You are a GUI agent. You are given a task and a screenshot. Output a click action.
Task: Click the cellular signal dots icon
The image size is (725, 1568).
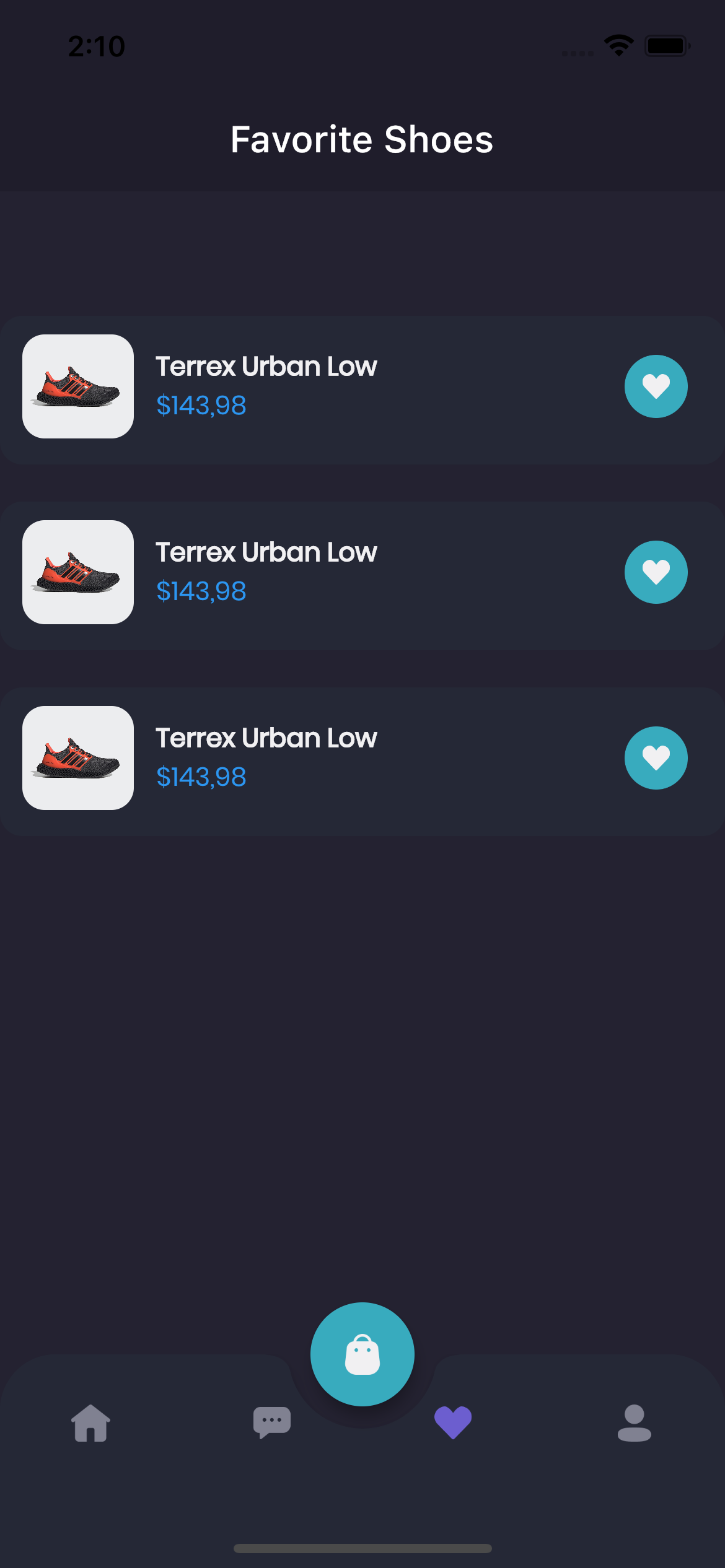(x=577, y=53)
